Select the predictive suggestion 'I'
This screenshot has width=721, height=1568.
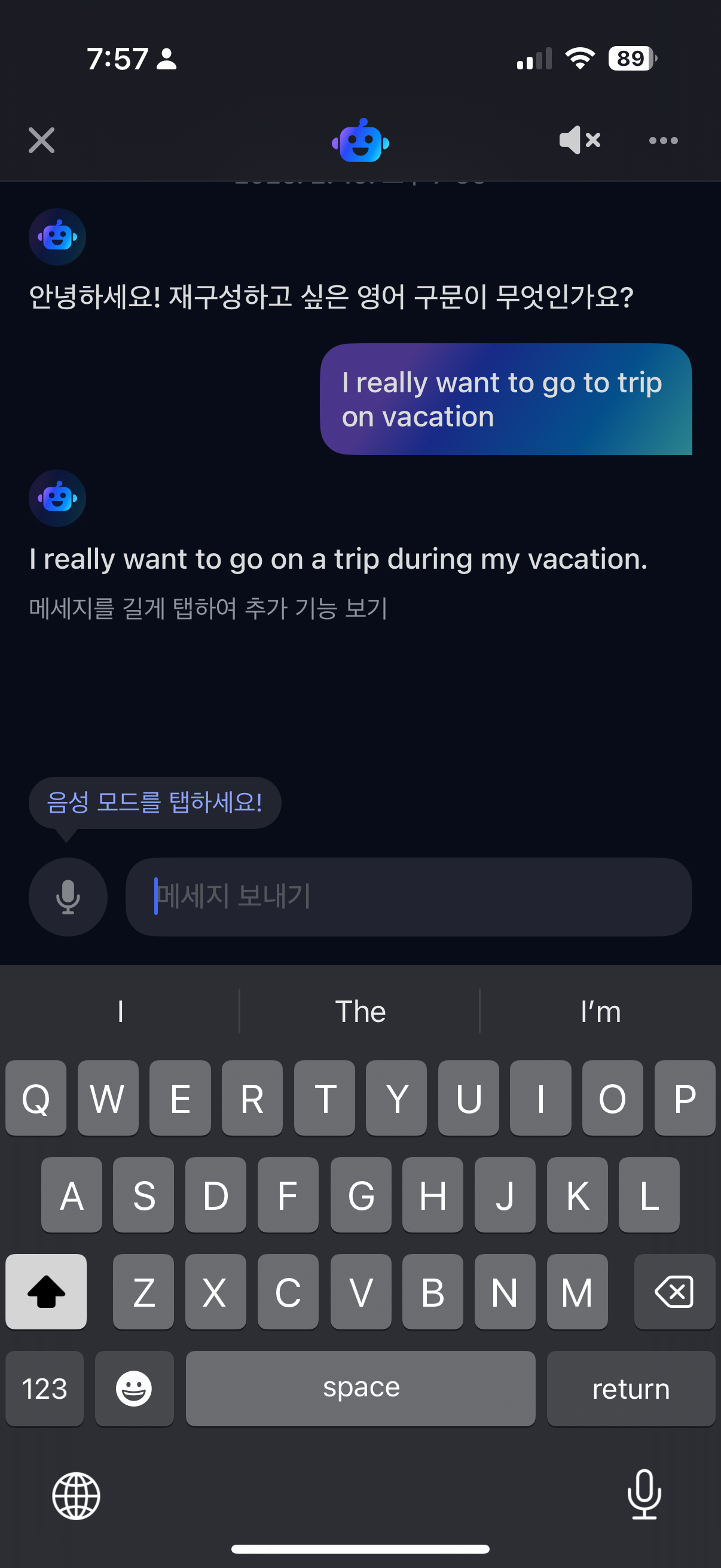click(120, 1011)
